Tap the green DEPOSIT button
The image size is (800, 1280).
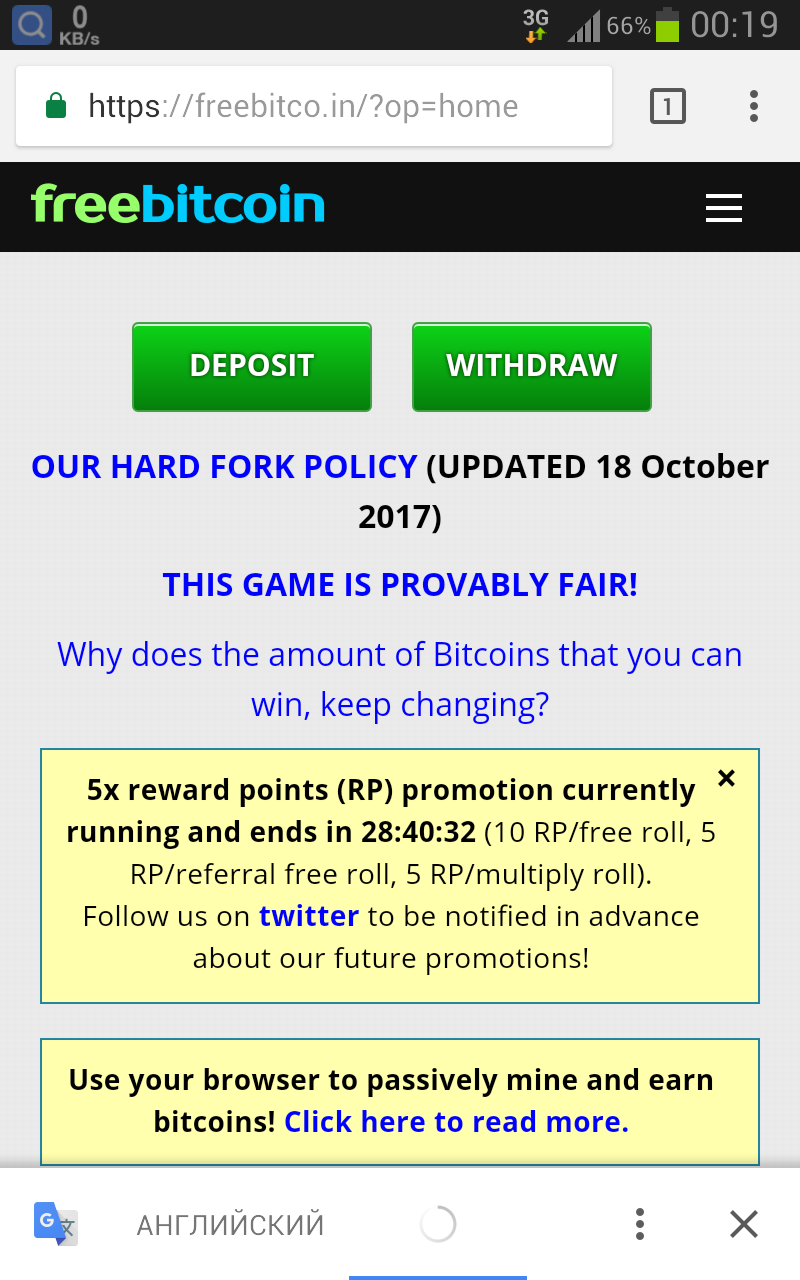(x=252, y=366)
